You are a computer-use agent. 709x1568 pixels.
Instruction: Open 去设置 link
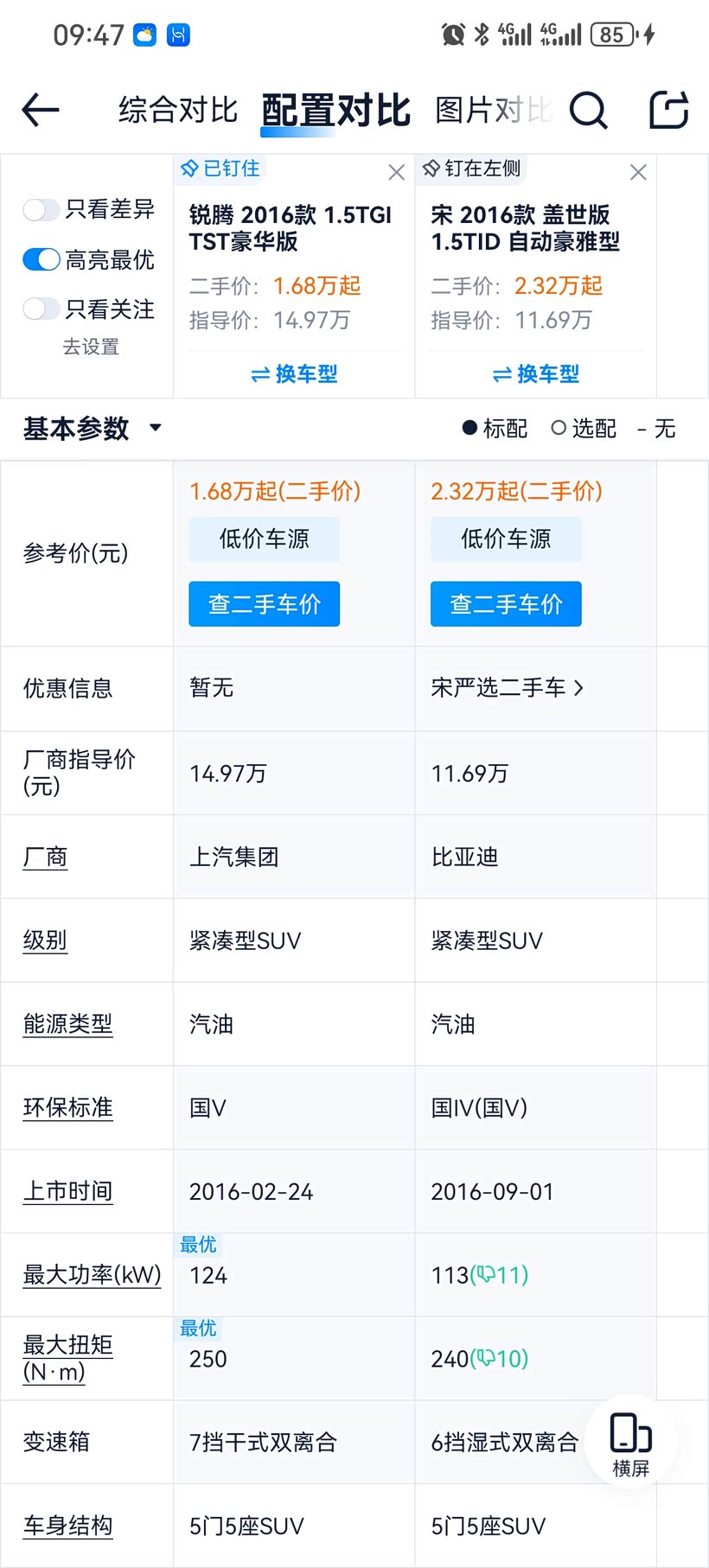pos(91,347)
